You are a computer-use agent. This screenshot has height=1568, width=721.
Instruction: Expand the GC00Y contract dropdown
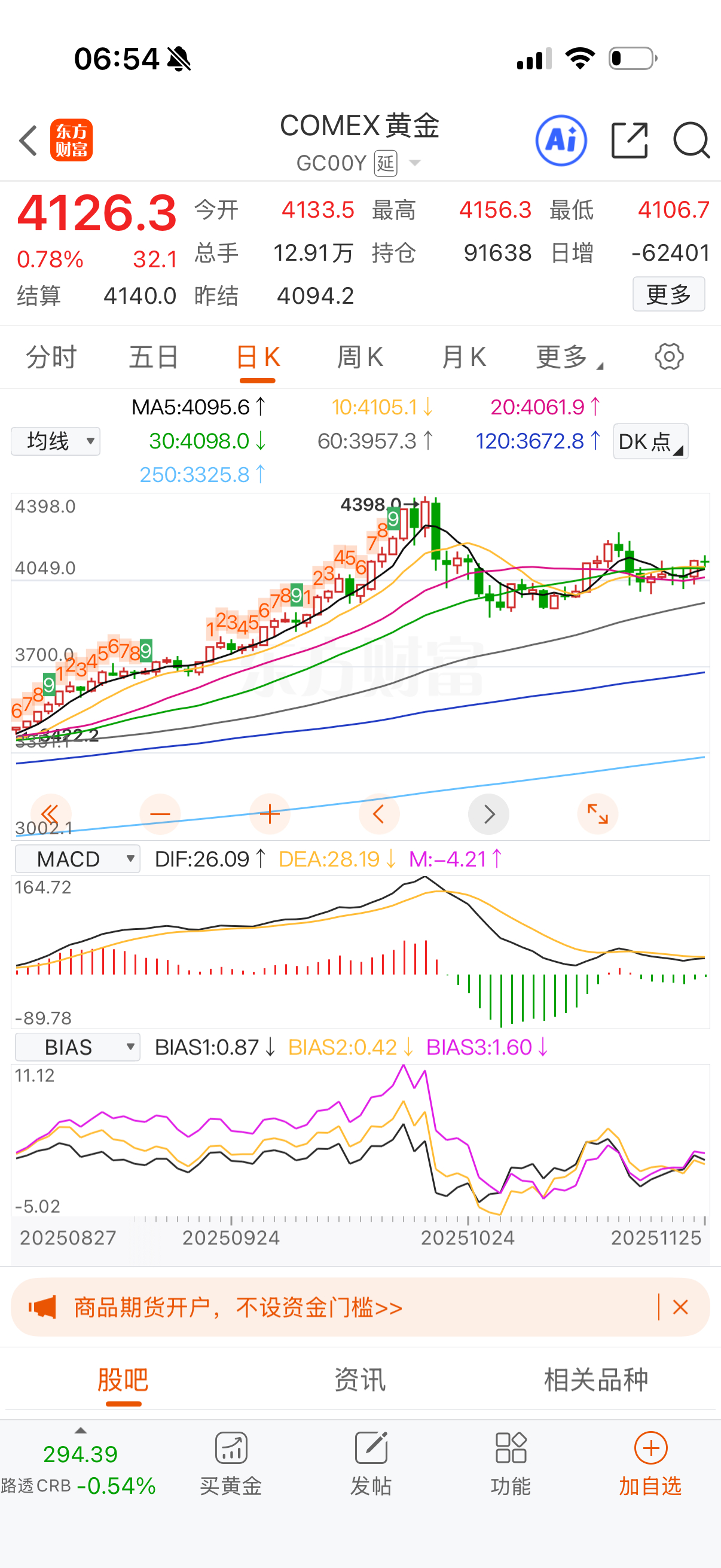coord(415,163)
